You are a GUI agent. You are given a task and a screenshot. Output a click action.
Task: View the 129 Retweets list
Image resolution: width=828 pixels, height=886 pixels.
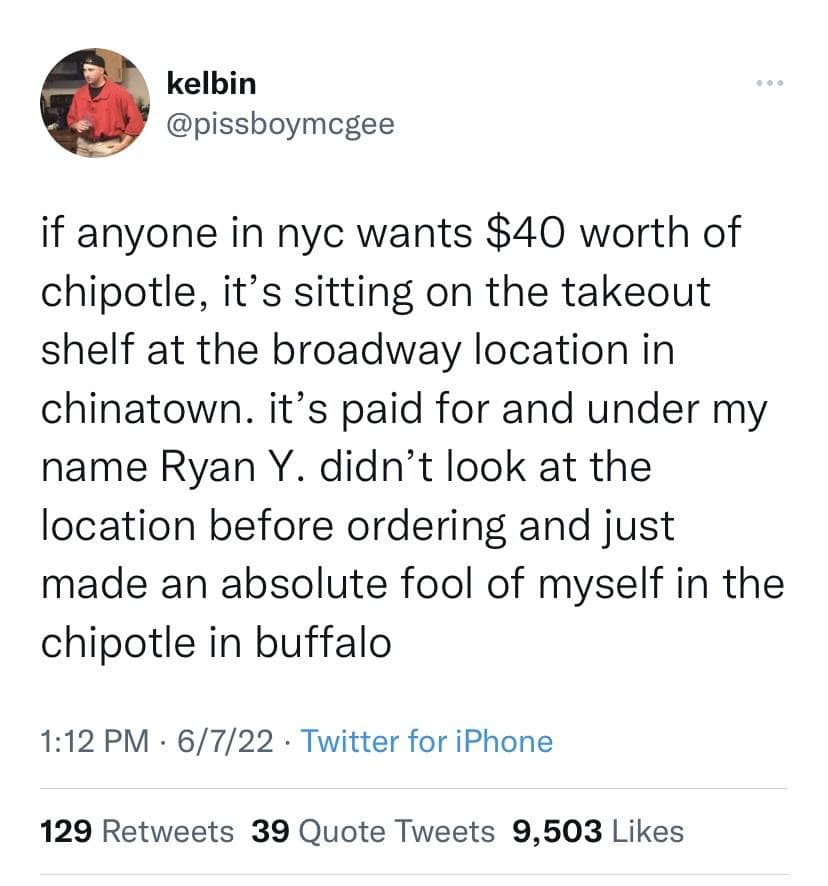click(x=137, y=831)
